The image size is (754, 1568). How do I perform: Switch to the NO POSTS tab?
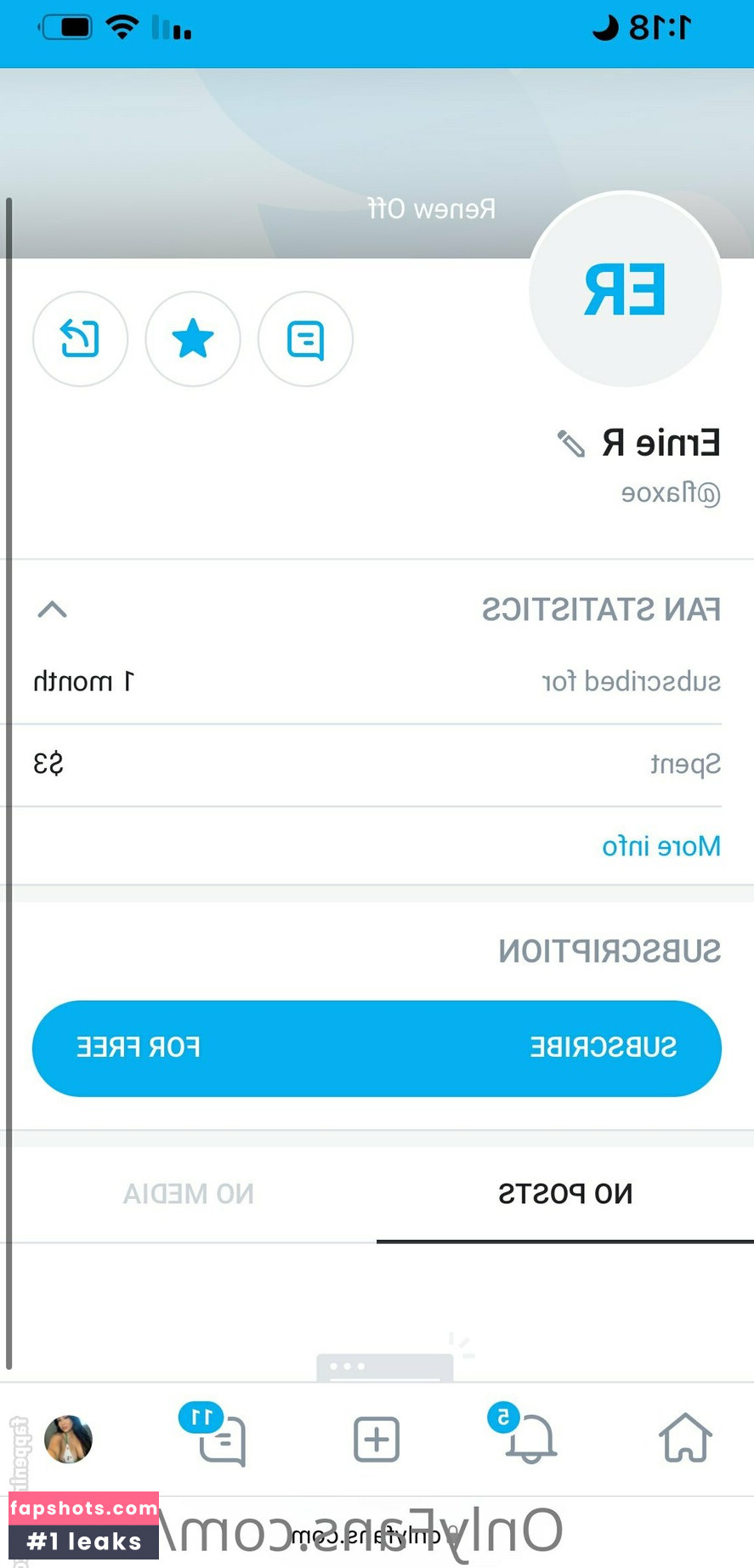565,1193
